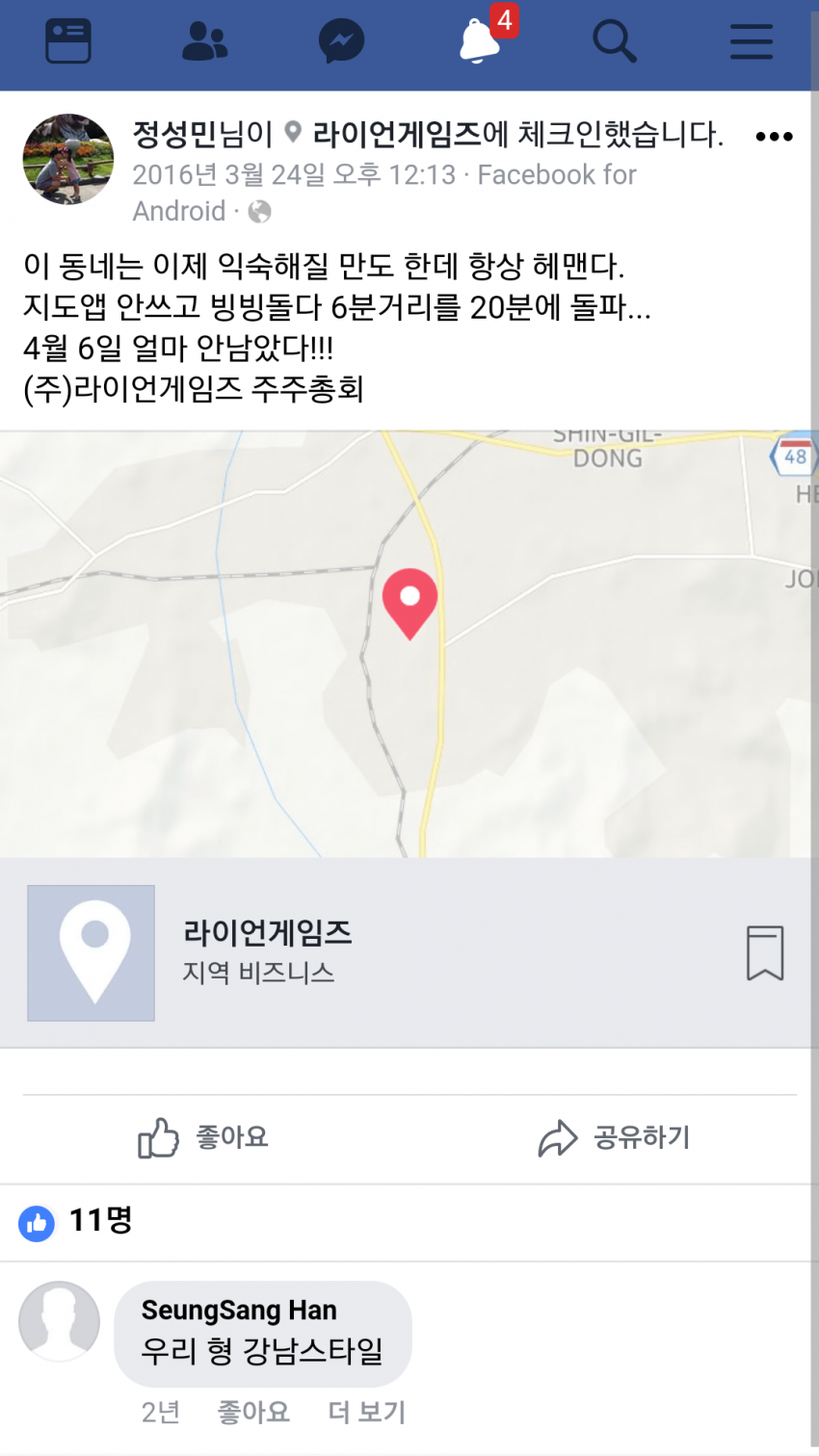The height and width of the screenshot is (1456, 819).
Task: Tap the search magnifier icon
Action: (614, 41)
